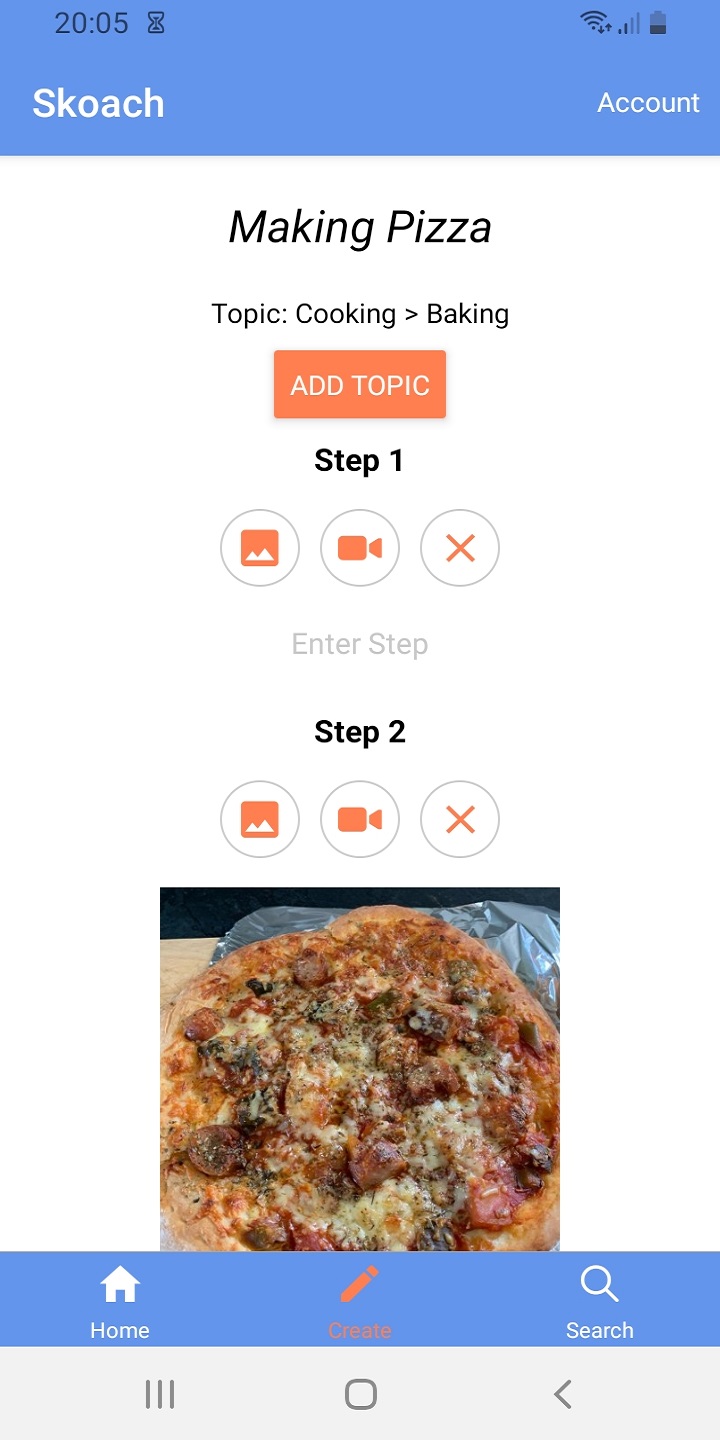Delete Step 1 with the X icon
Screen dimensions: 720x1440
460,548
